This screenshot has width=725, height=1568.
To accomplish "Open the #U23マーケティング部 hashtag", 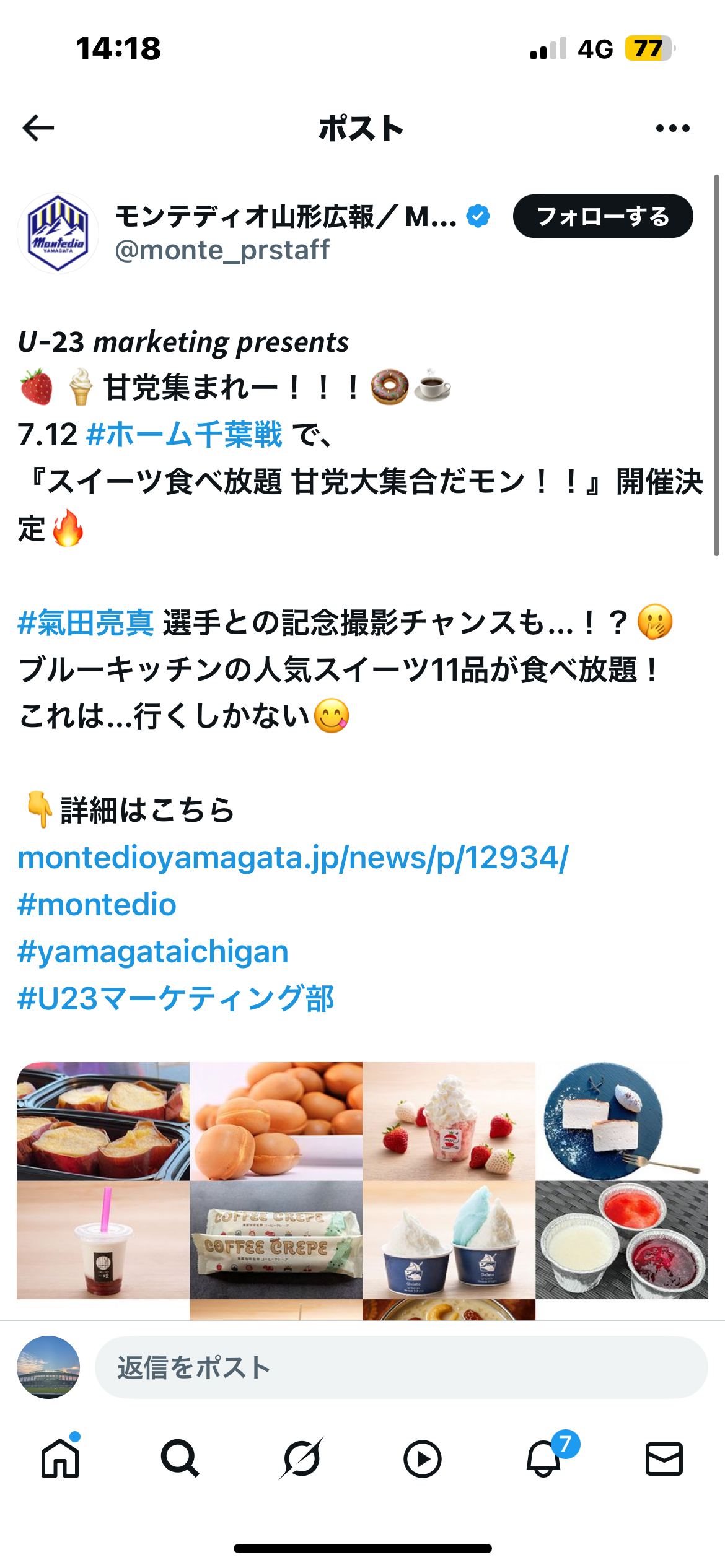I will tap(176, 999).
